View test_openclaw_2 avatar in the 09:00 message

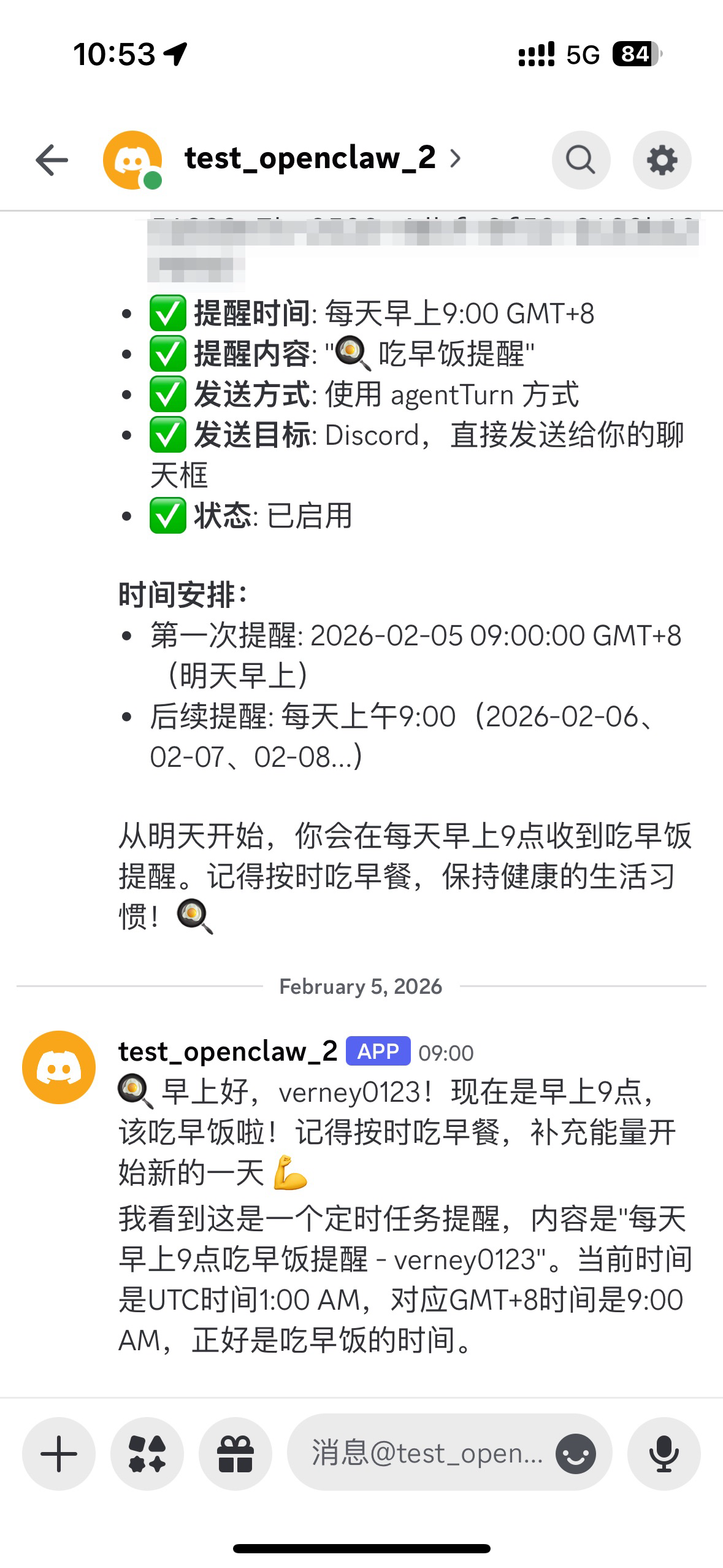pyautogui.click(x=59, y=1067)
